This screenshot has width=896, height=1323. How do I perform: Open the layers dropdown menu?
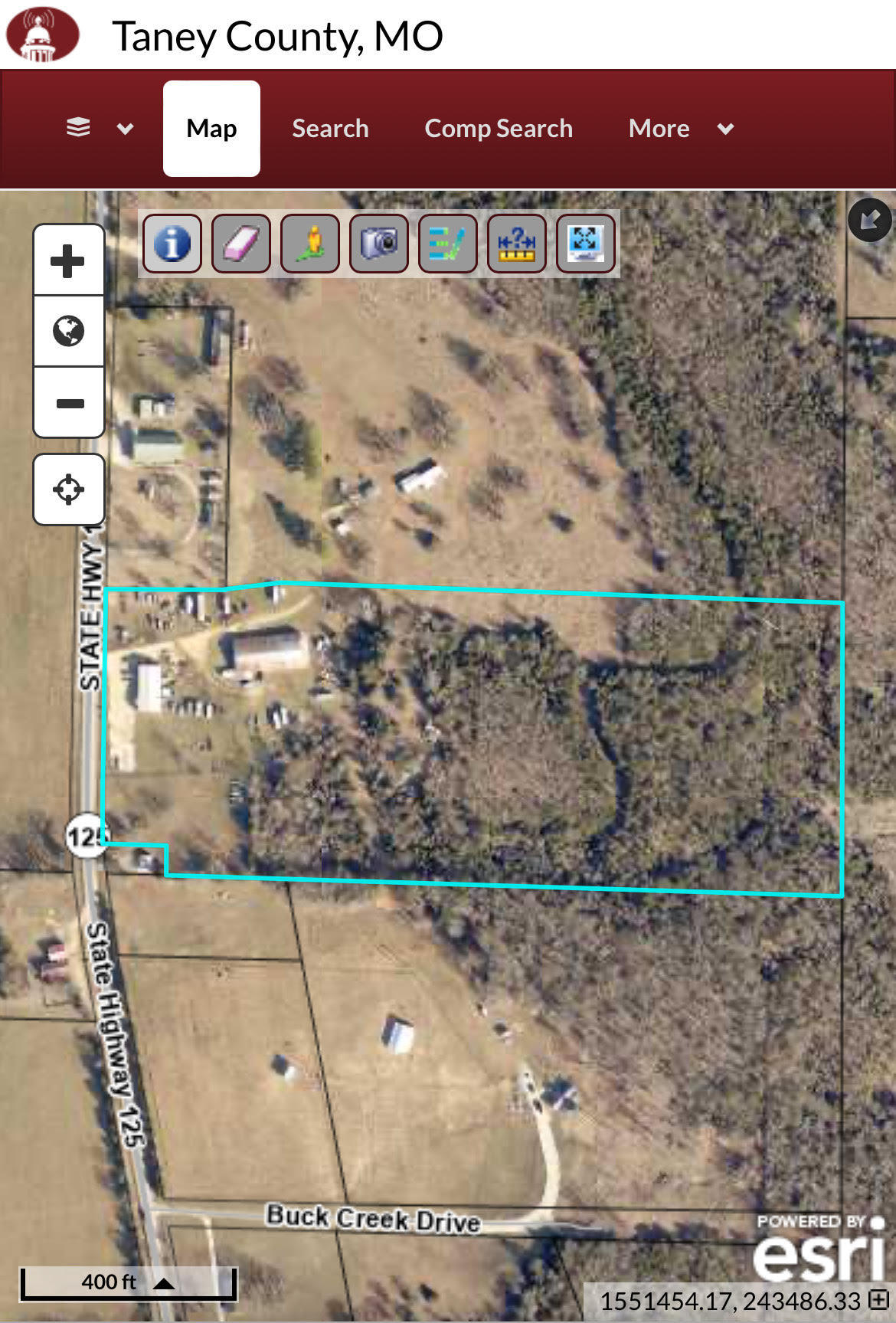coord(100,128)
